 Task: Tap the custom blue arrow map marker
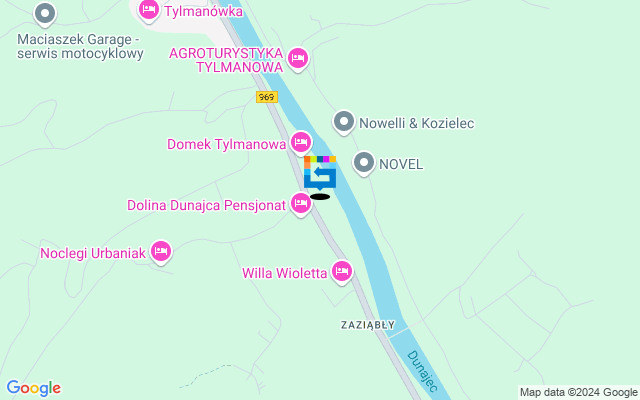pyautogui.click(x=320, y=174)
